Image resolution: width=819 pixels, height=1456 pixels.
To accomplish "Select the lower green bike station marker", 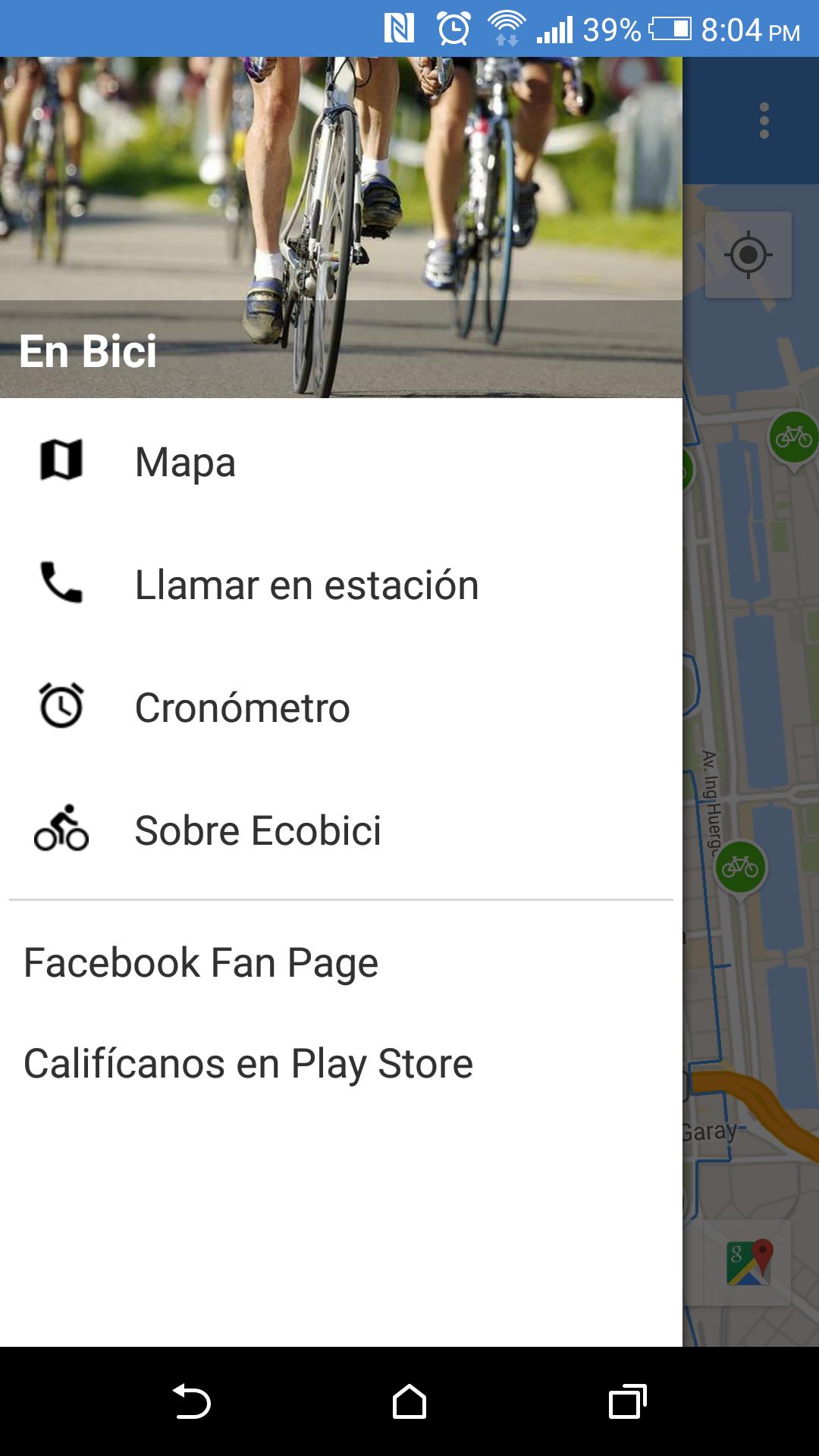I will point(741,864).
